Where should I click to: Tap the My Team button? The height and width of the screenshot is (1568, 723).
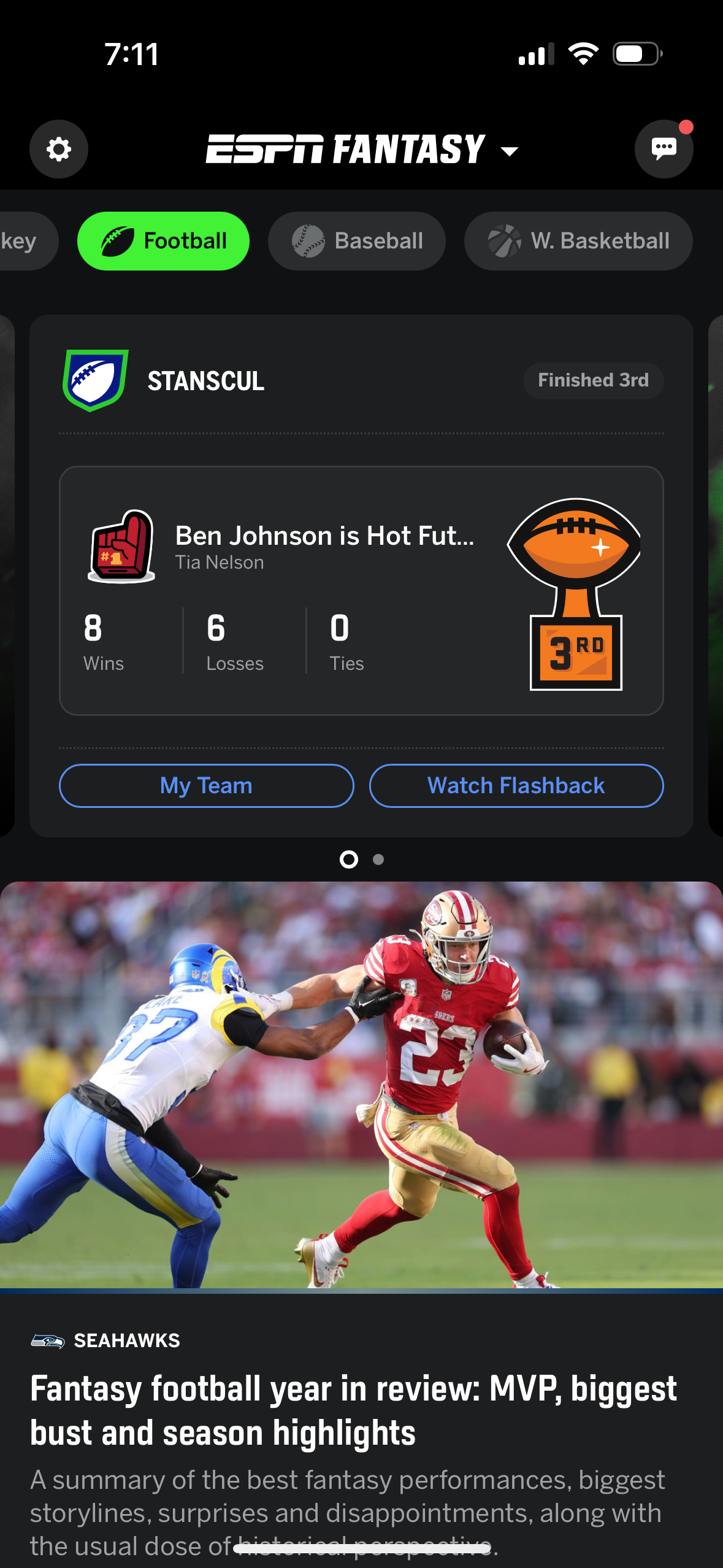[206, 786]
